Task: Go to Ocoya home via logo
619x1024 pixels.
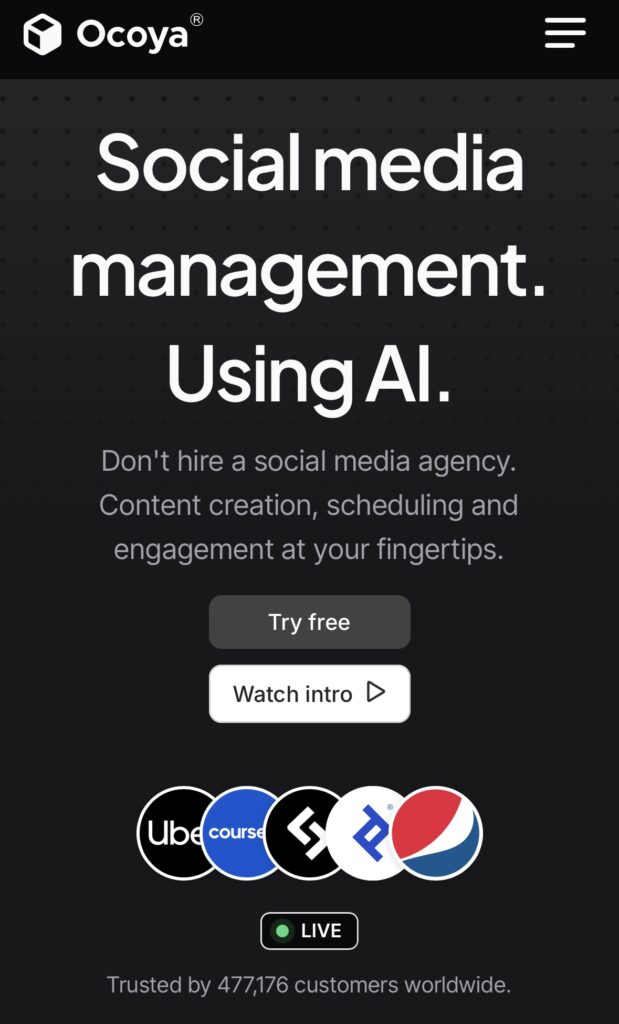Action: pyautogui.click(x=110, y=35)
